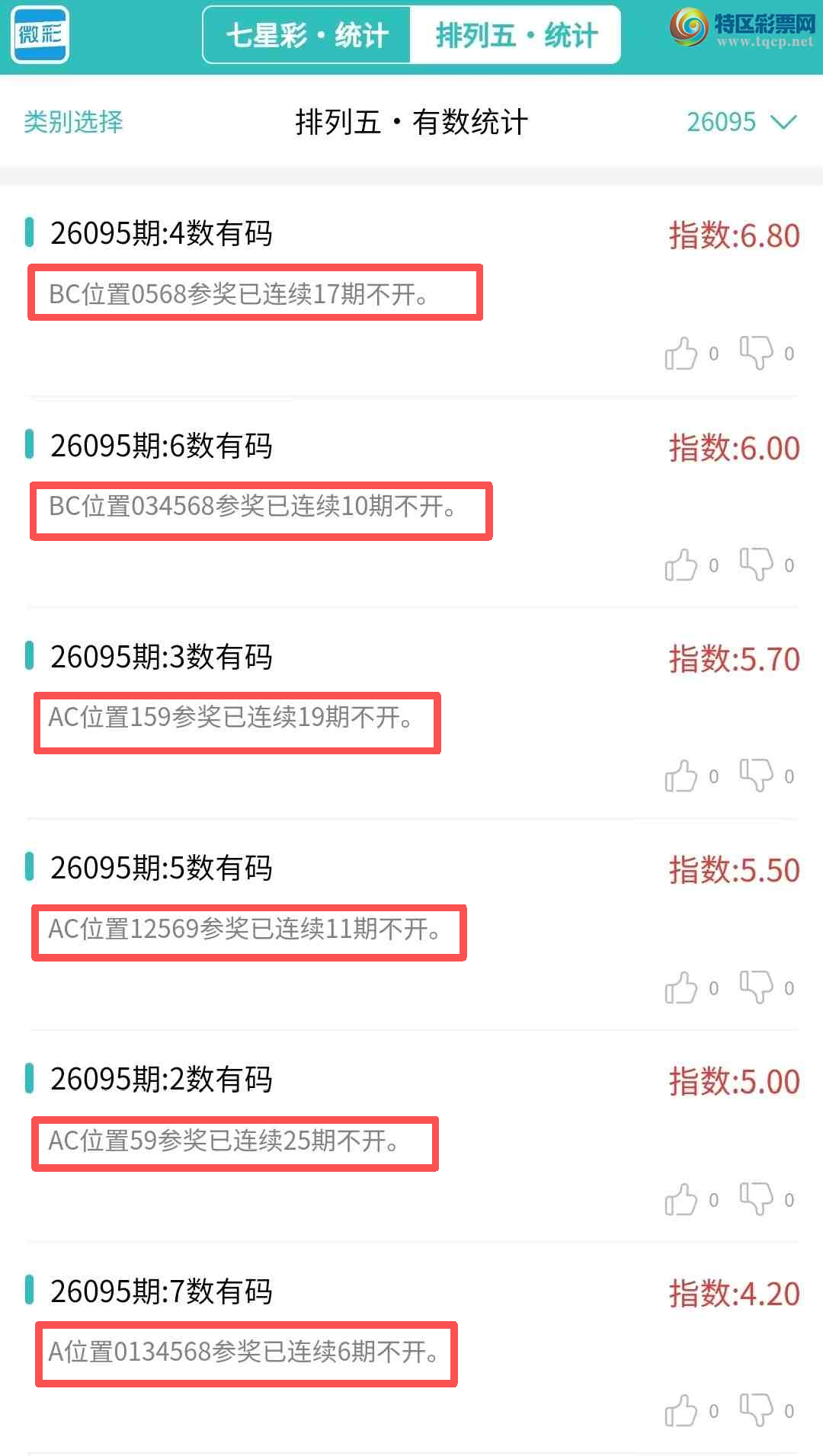Switch to the 七星彩·统计 tab

pyautogui.click(x=307, y=34)
